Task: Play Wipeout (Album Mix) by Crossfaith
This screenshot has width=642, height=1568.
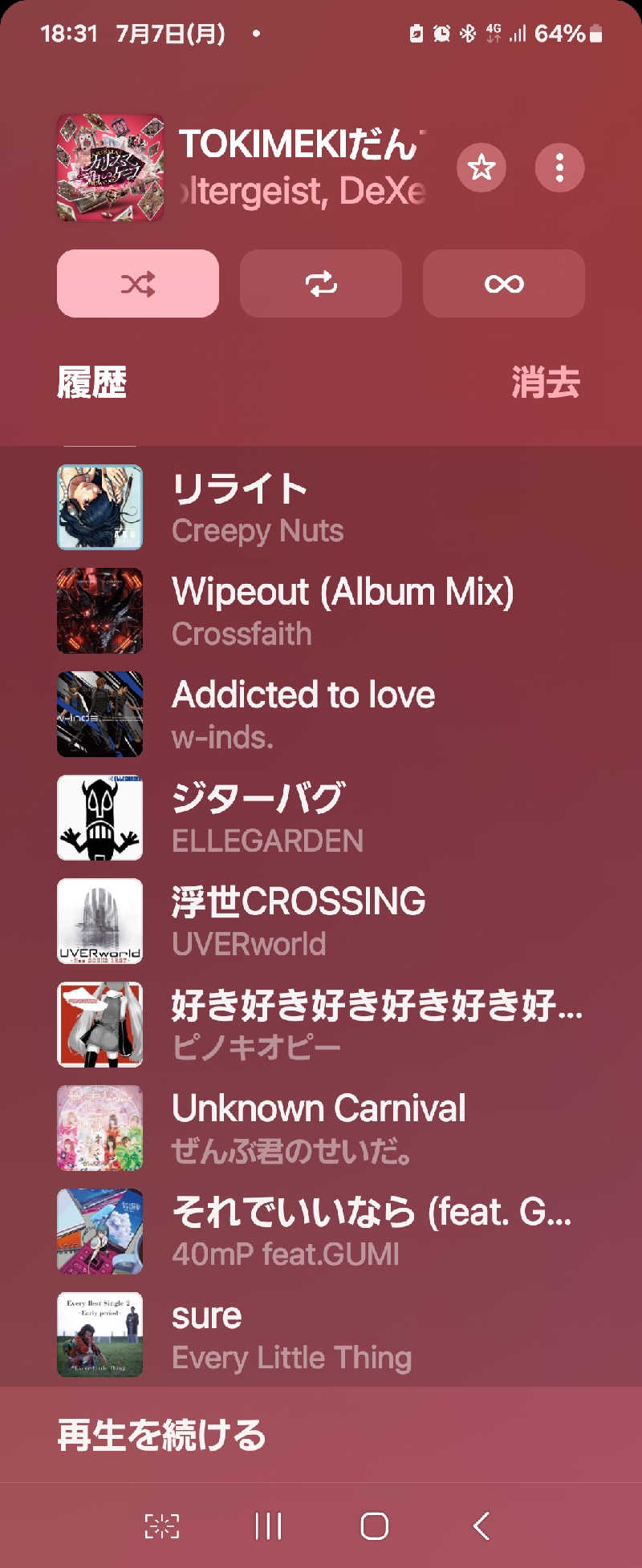Action: [321, 611]
